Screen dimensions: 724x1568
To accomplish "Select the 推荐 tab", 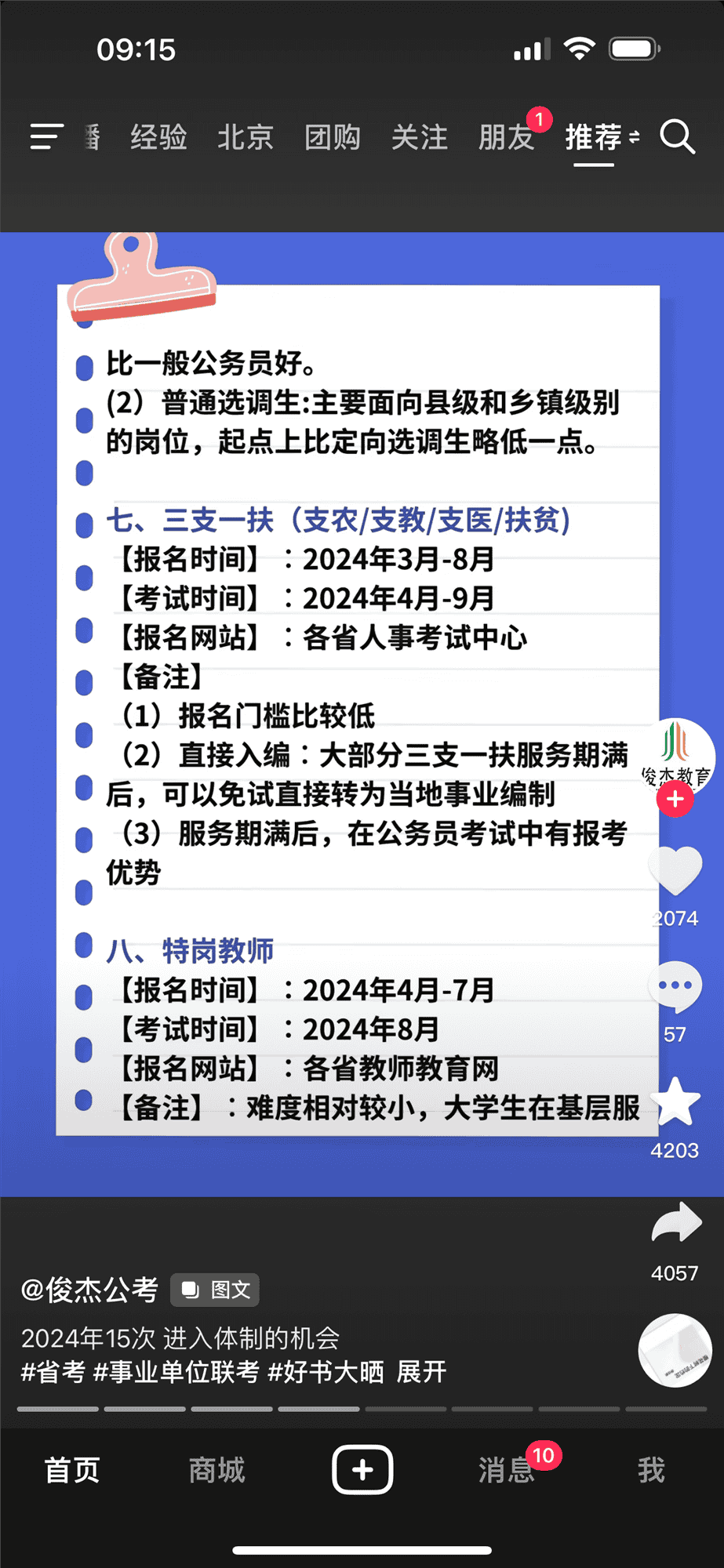I will click(594, 137).
